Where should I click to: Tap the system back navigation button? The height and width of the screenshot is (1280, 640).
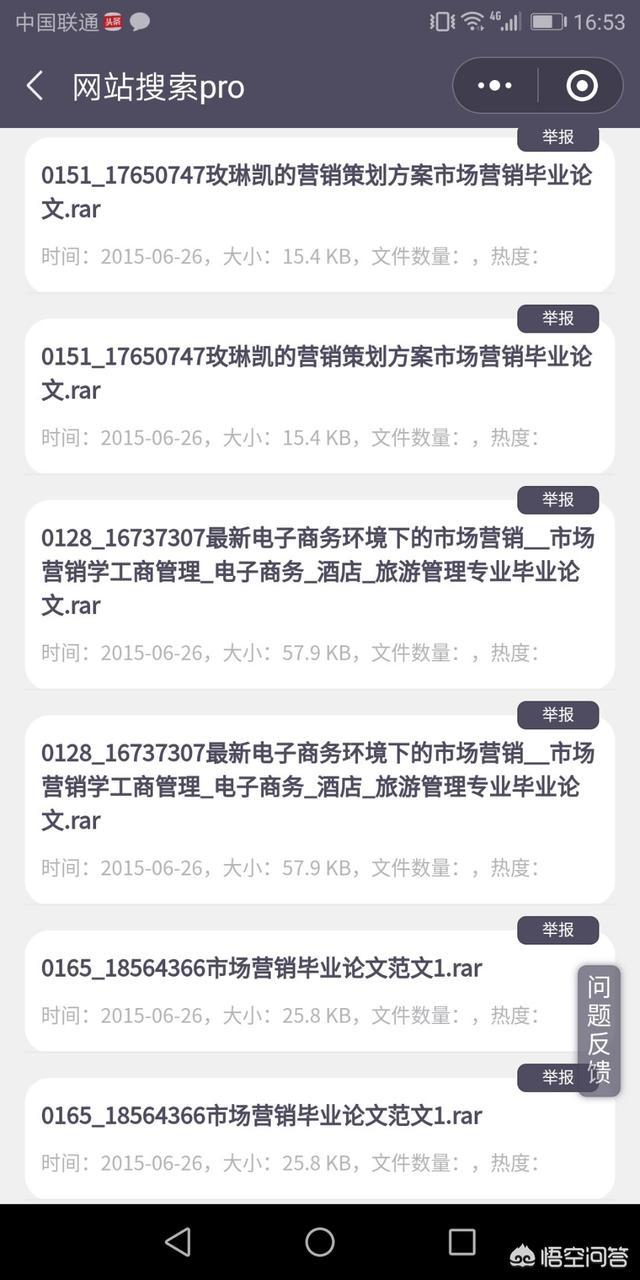pyautogui.click(x=178, y=1242)
